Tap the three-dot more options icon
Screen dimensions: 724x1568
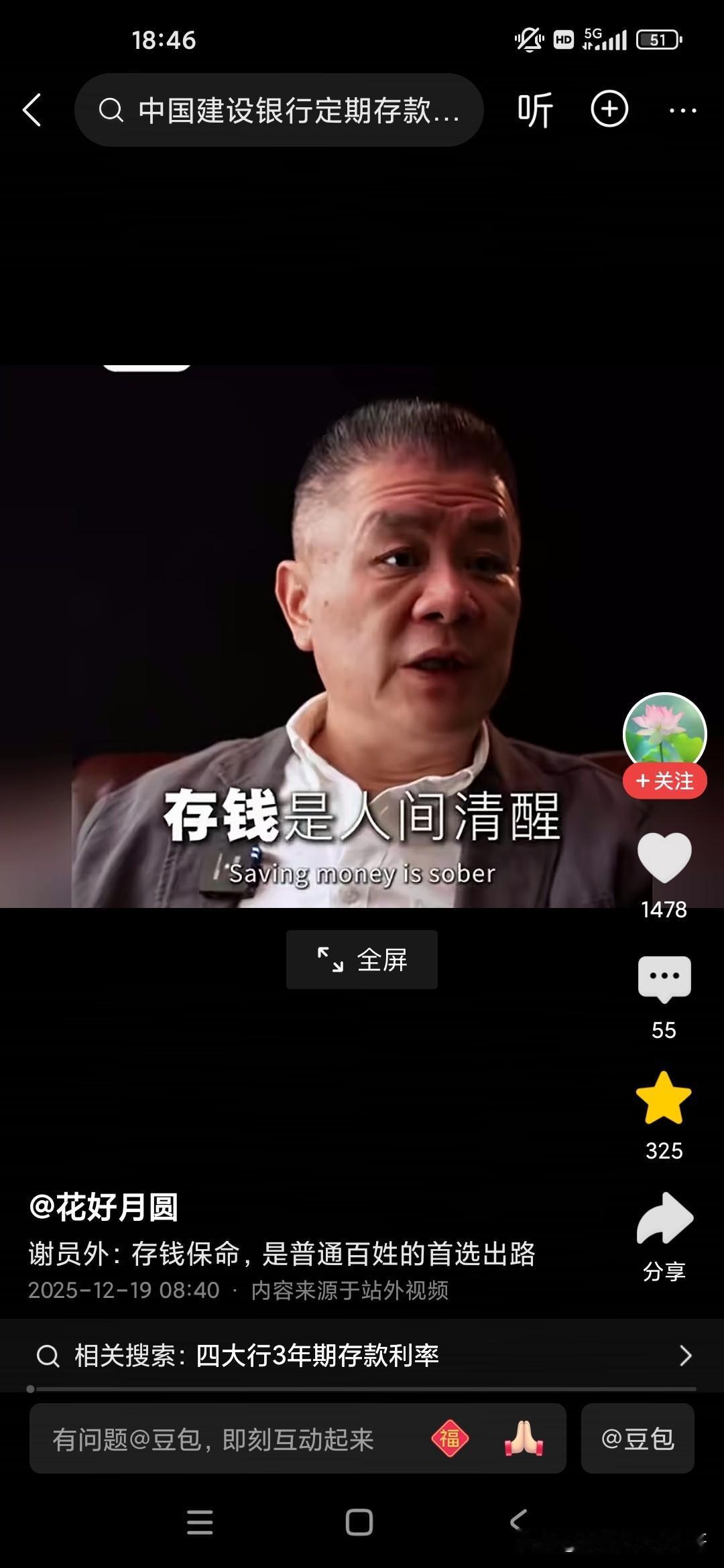(x=684, y=109)
